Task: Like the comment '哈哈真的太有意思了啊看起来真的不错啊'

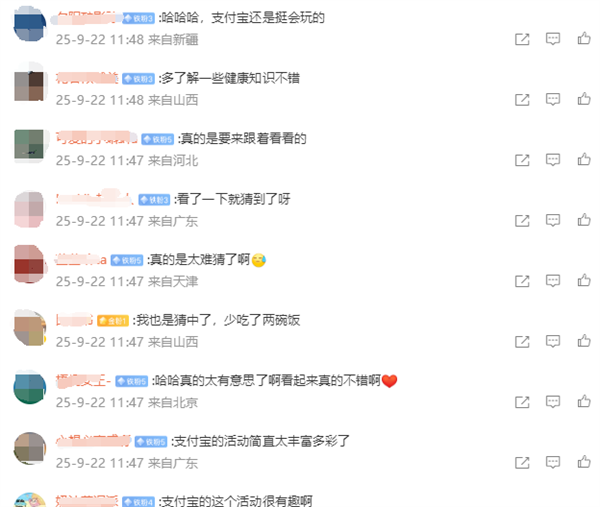Action: point(584,402)
